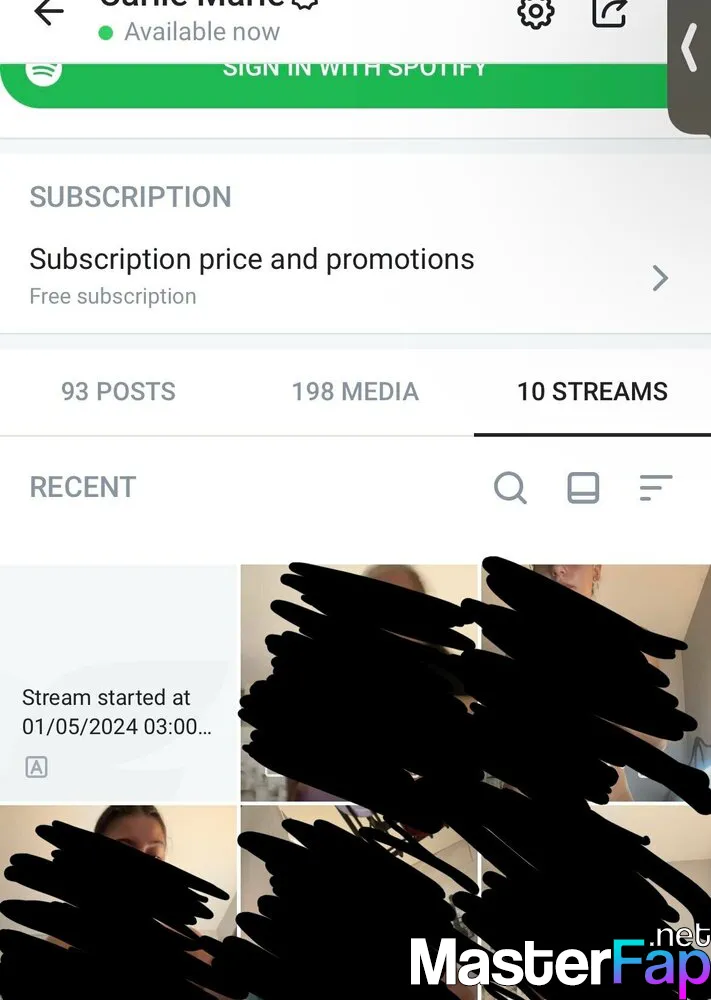
Task: Select the 10 Streams tab
Action: [592, 392]
